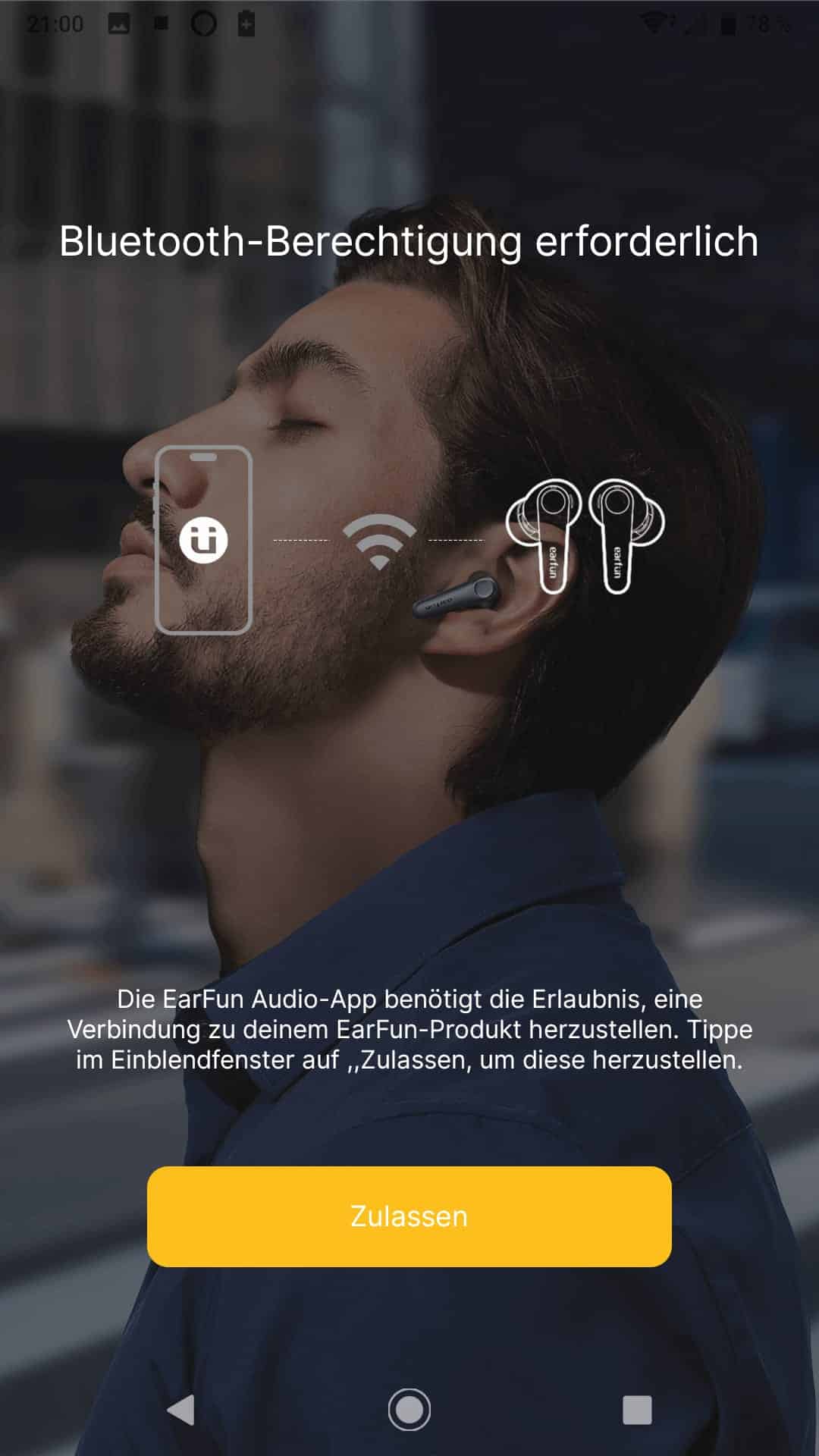Go back with the system back arrow
This screenshot has width=819, height=1456.
(x=180, y=1410)
